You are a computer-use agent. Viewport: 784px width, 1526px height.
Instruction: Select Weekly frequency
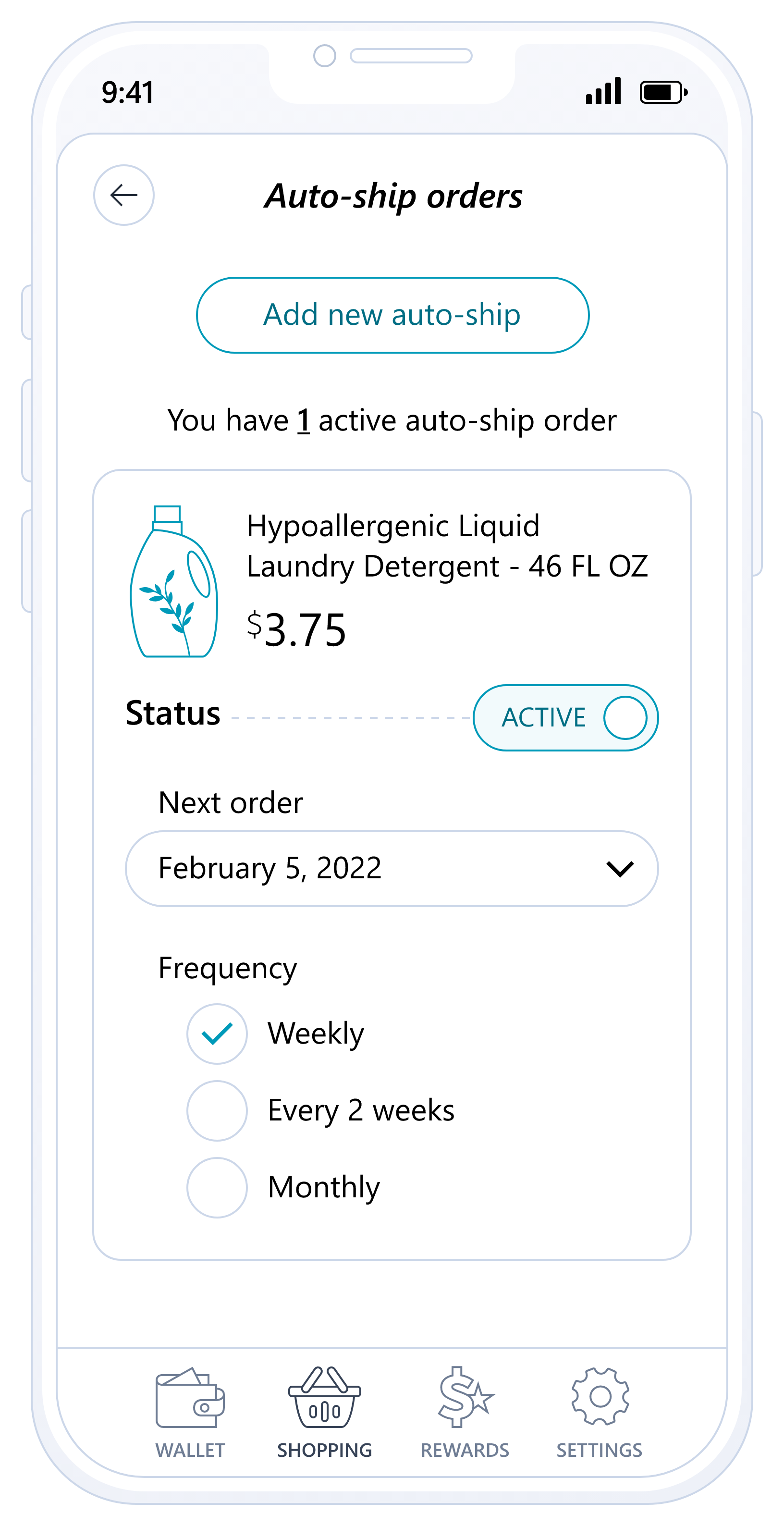coord(217,1034)
